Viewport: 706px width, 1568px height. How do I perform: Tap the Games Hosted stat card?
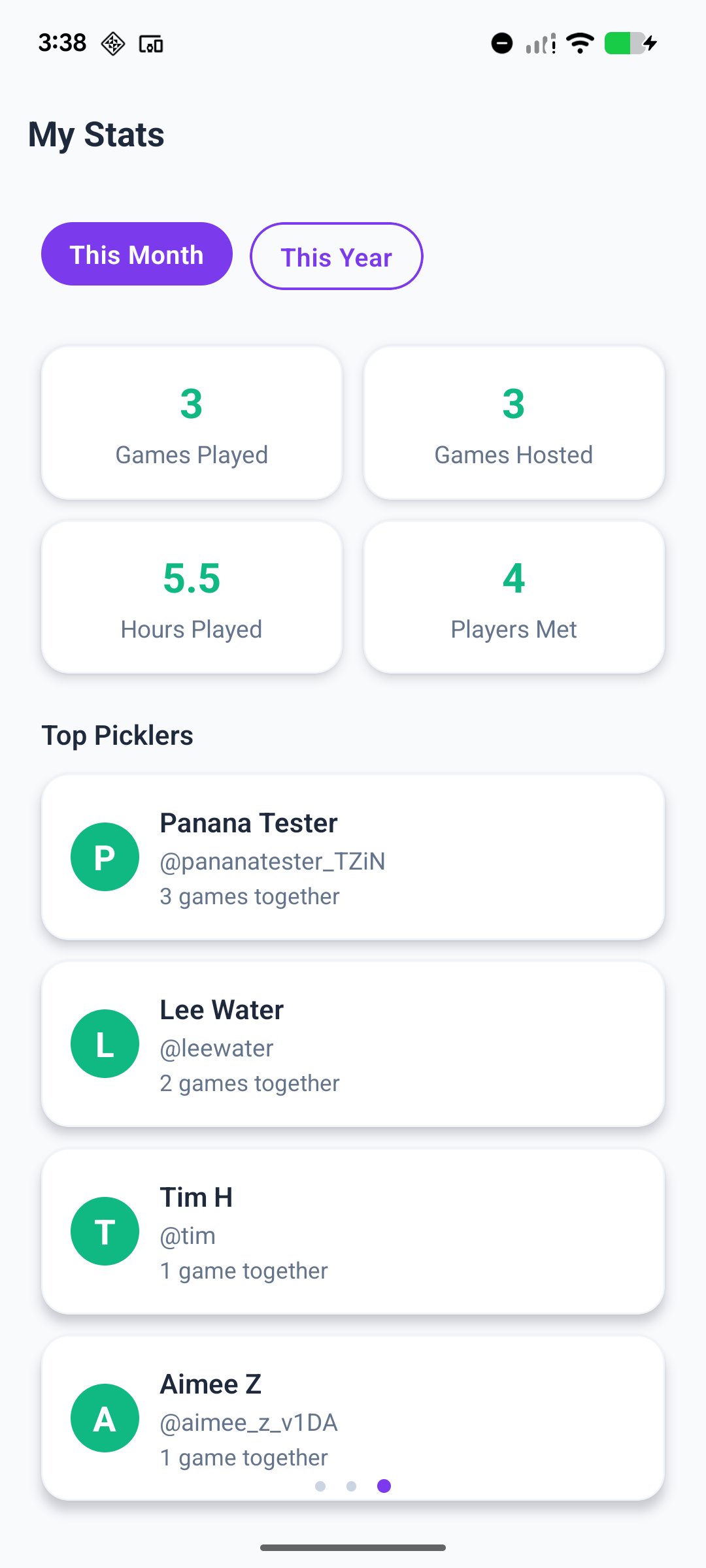[514, 423]
